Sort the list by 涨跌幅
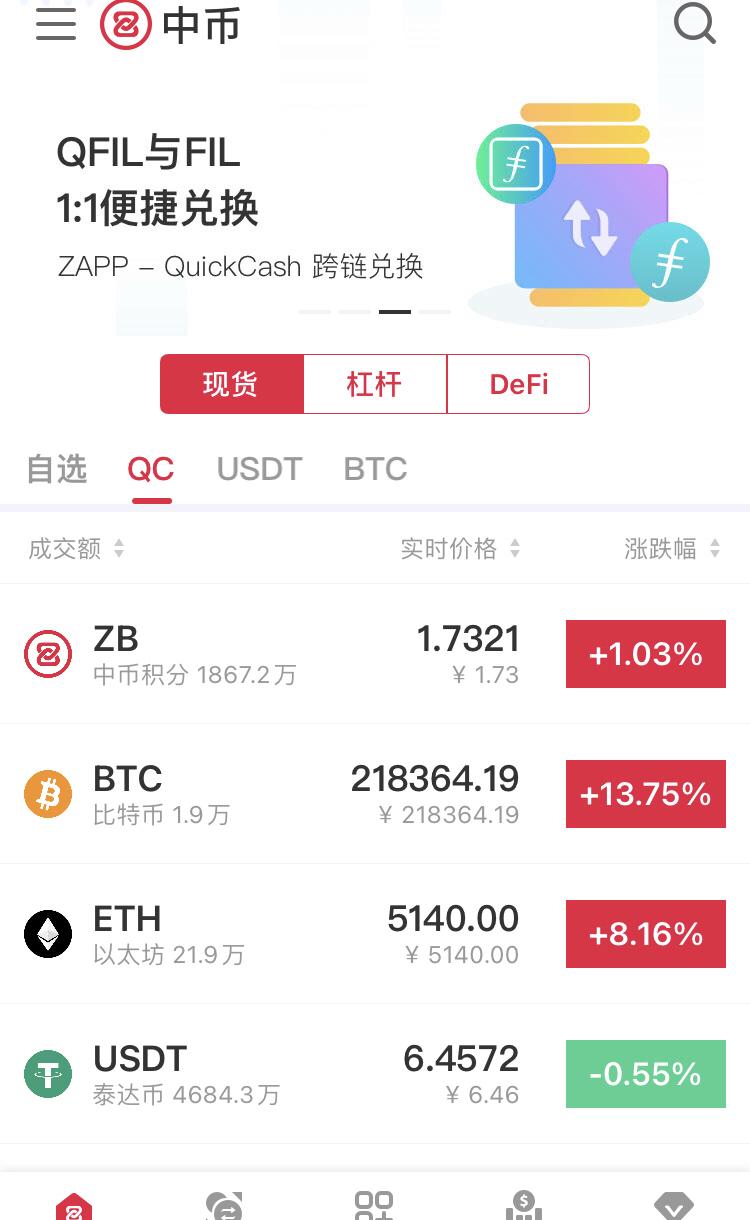The width and height of the screenshot is (750, 1220). point(671,548)
